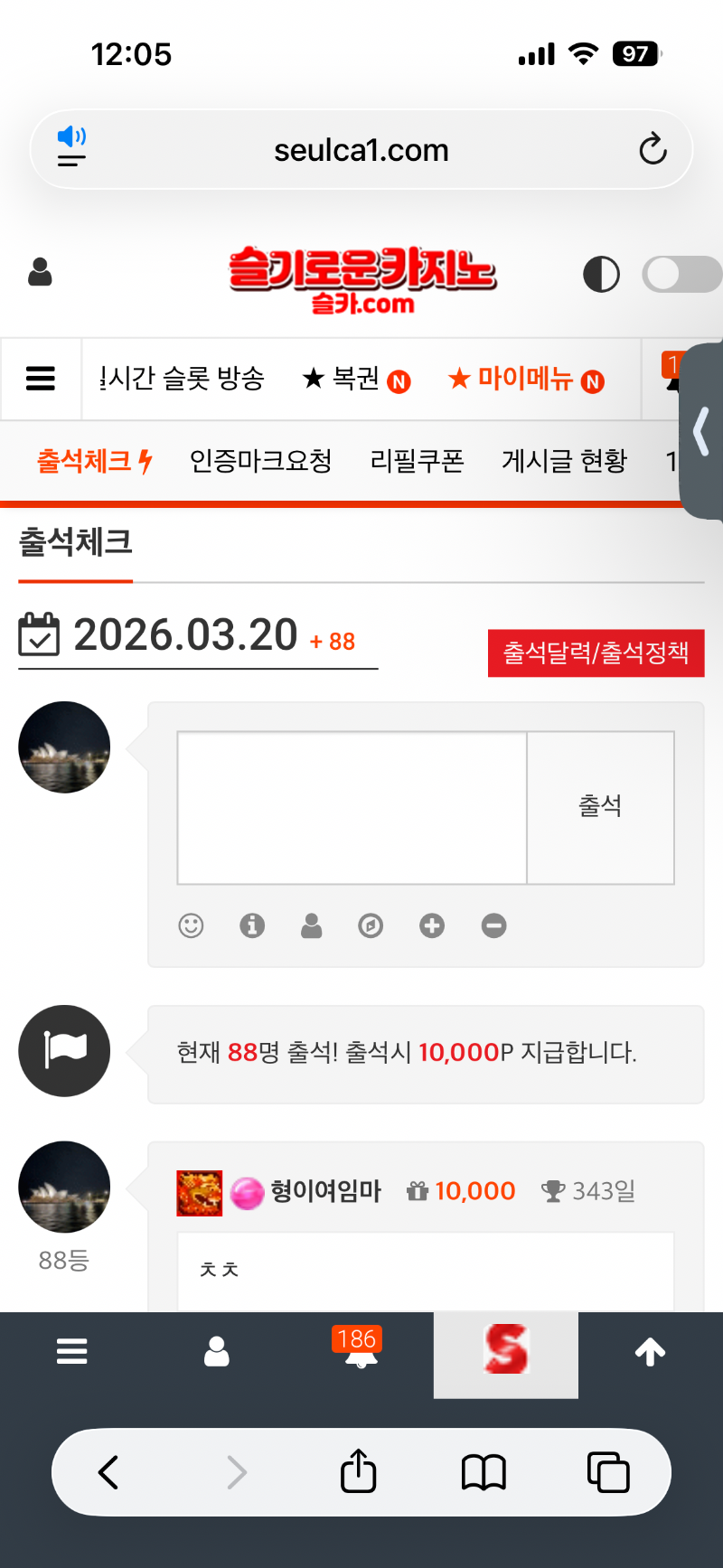Reload the page in Safari
The image size is (723, 1568).
(x=652, y=149)
